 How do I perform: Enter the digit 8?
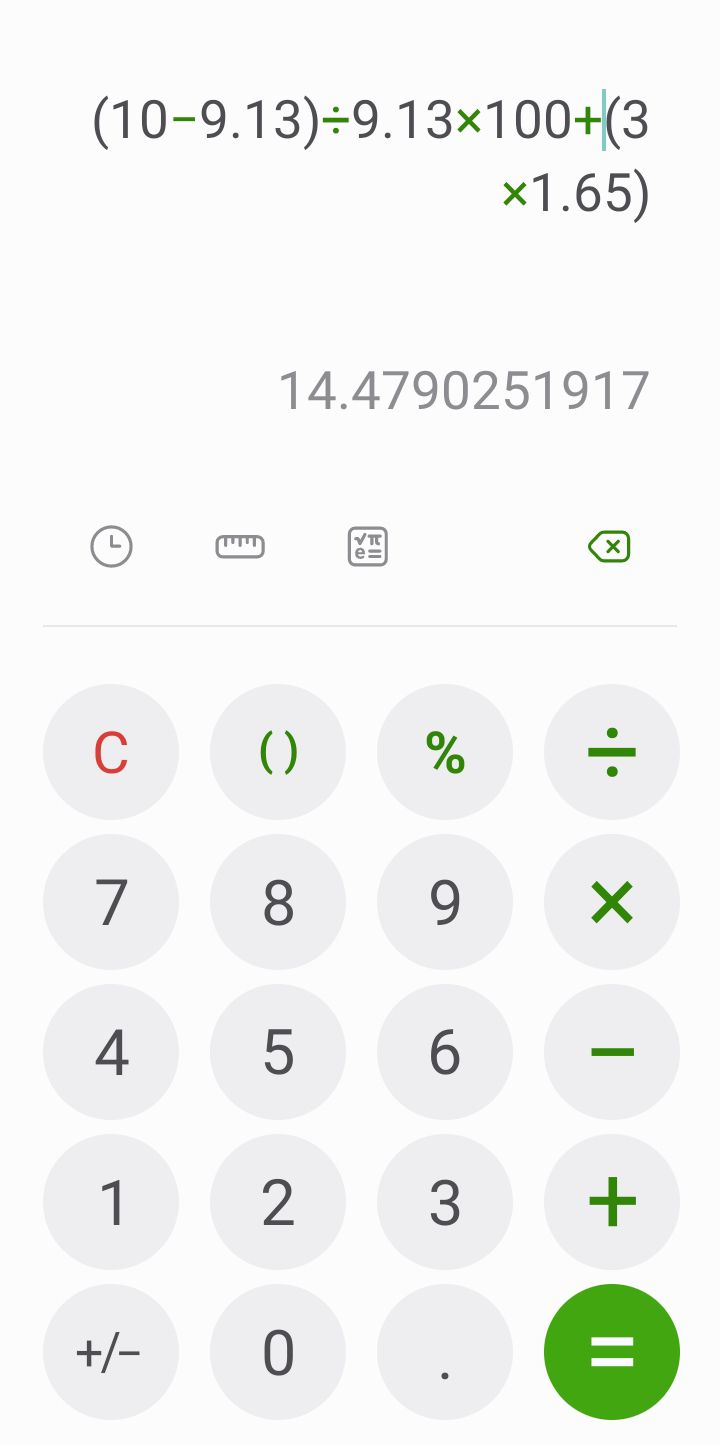278,902
